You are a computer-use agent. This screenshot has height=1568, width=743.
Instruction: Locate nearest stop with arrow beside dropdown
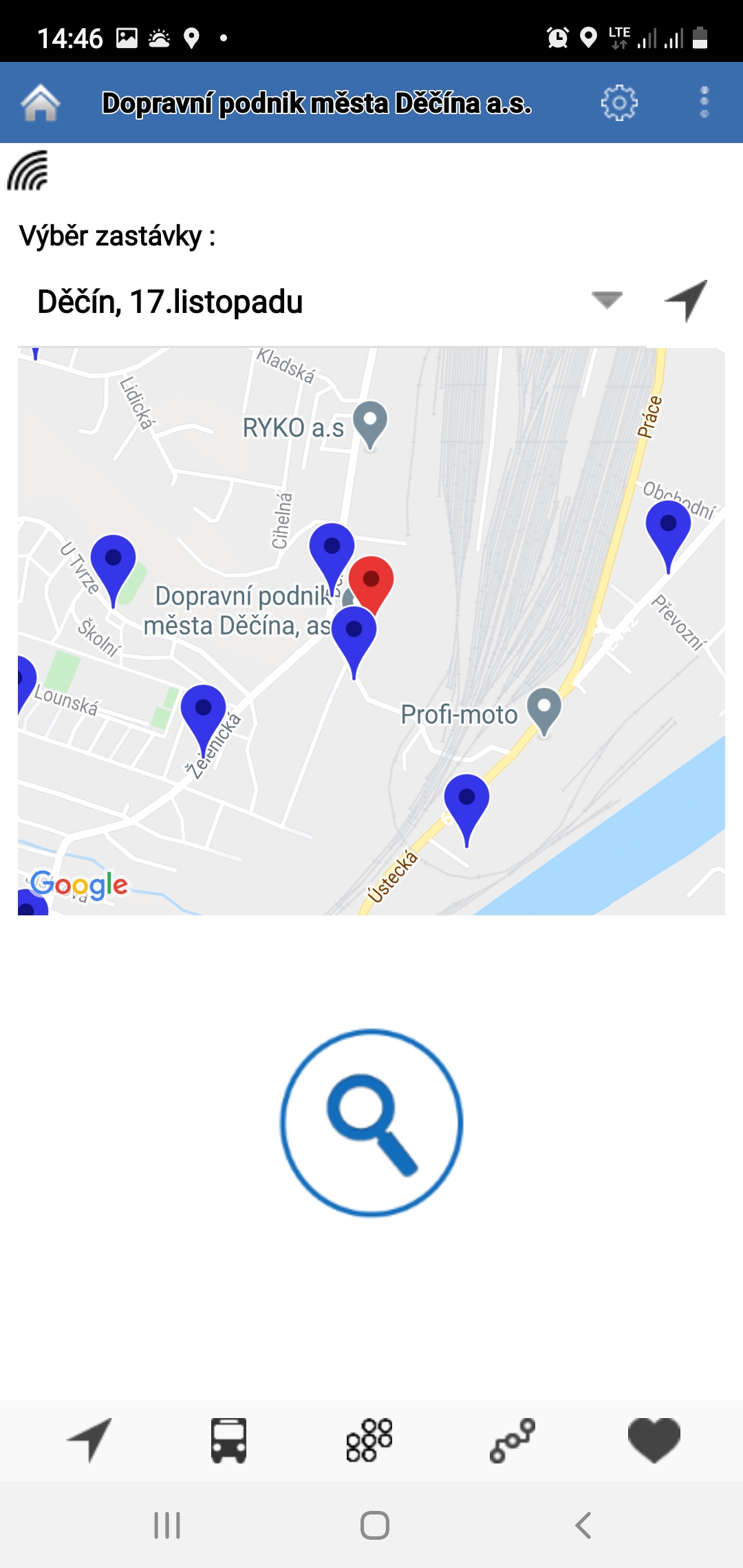point(686,301)
